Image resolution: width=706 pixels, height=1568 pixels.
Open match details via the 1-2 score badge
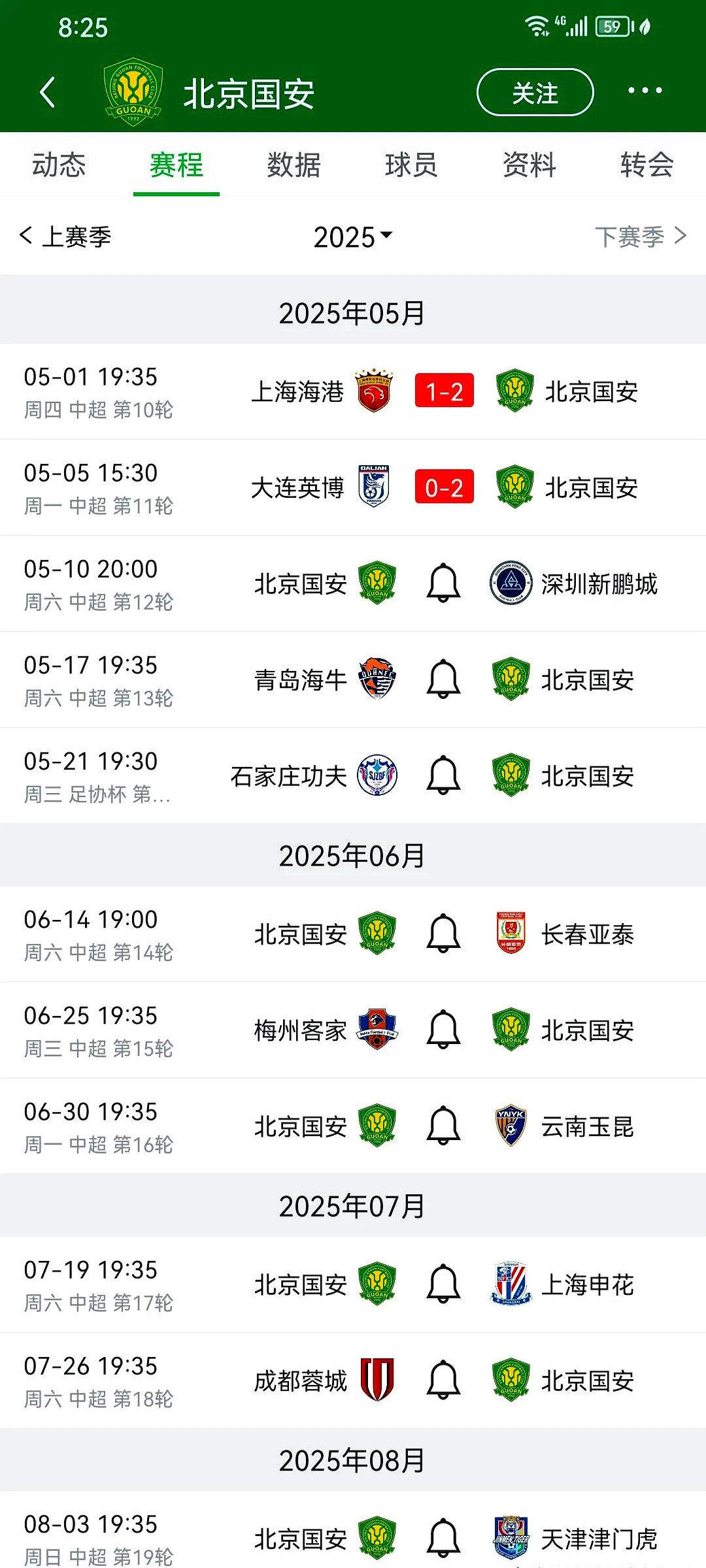pos(443,390)
